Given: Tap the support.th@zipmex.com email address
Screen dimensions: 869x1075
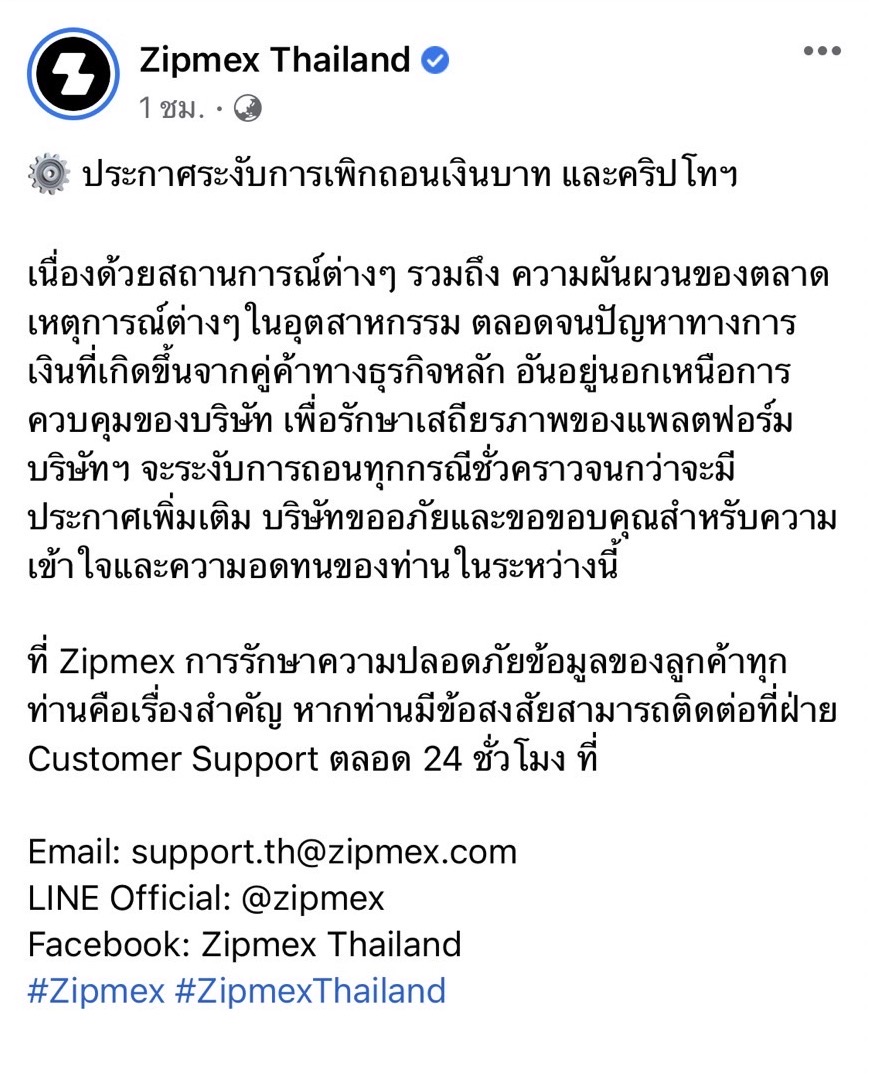Looking at the screenshot, I should 324,852.
